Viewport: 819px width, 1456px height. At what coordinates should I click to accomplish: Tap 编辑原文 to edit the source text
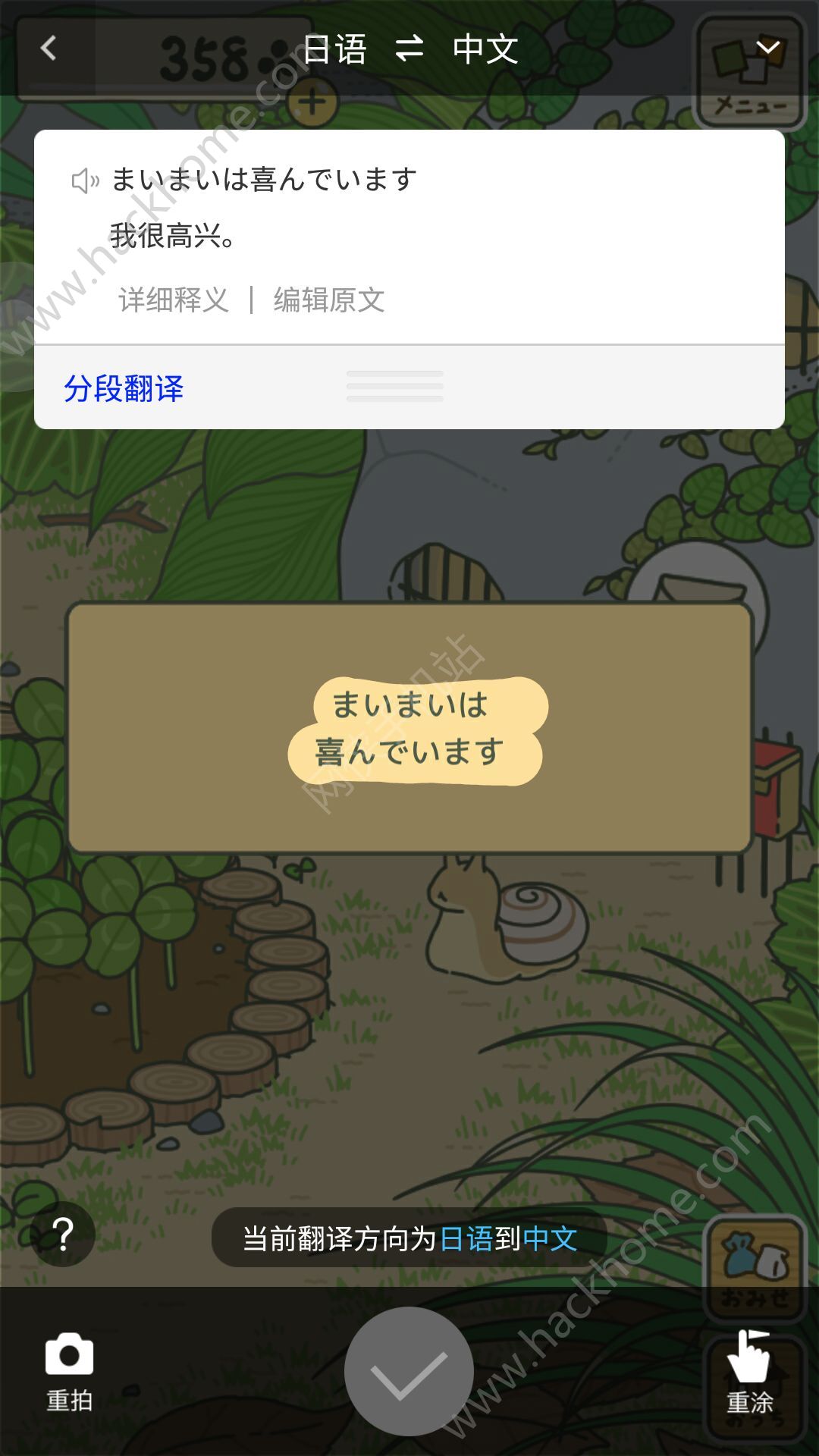329,300
